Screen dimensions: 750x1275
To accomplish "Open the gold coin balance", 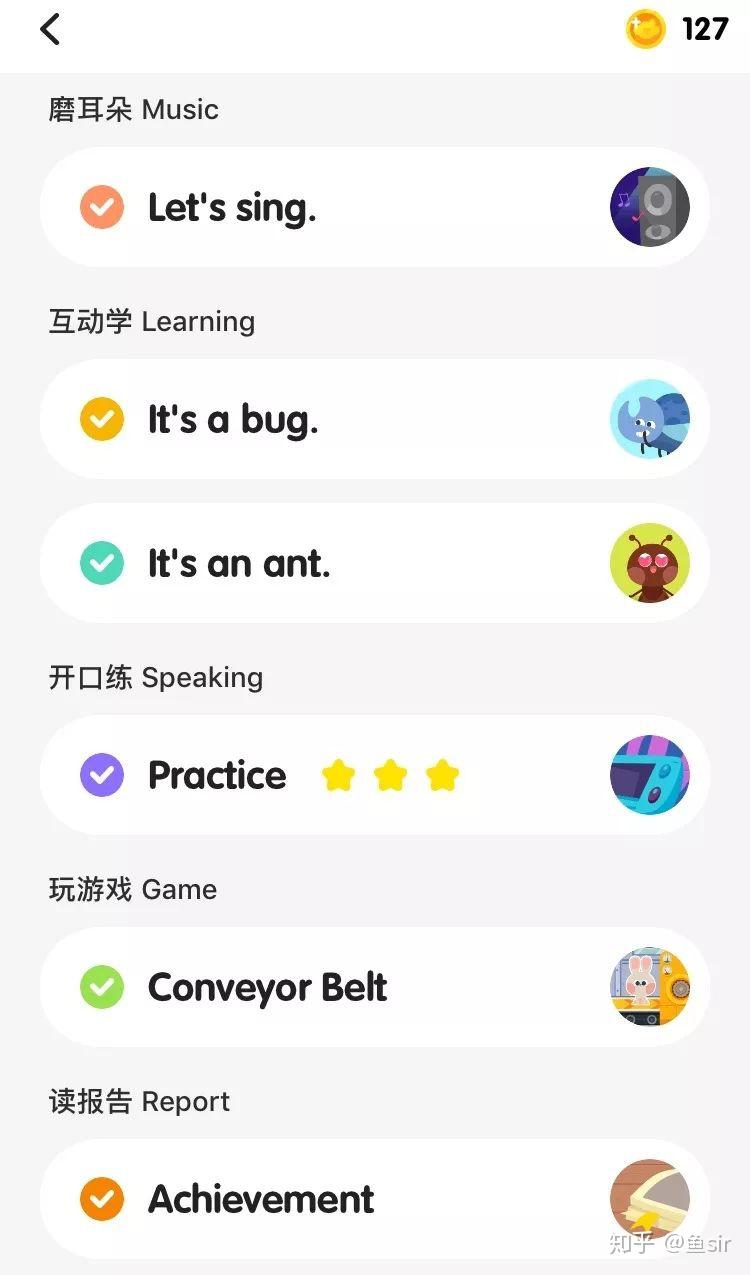I will pos(676,29).
